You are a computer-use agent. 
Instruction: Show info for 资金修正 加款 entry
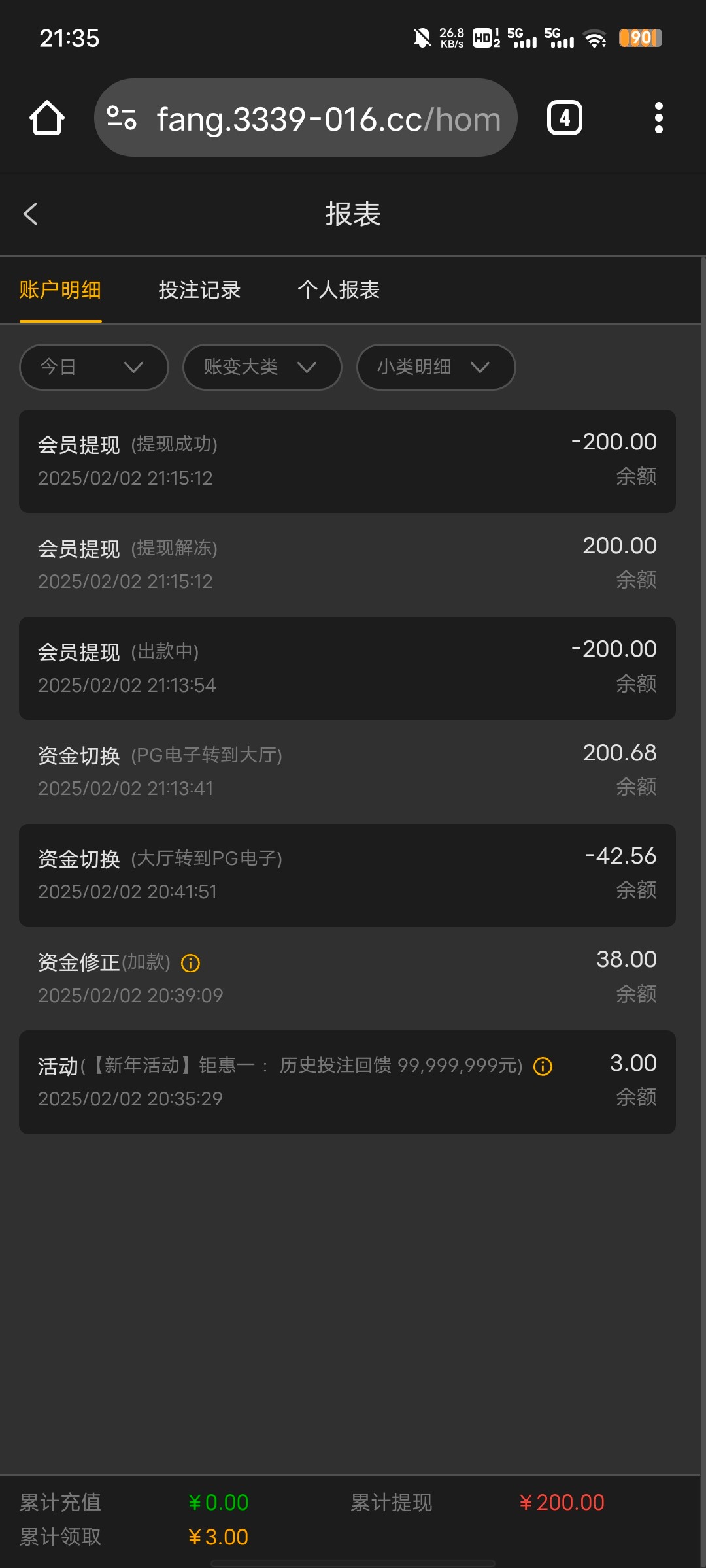(190, 963)
